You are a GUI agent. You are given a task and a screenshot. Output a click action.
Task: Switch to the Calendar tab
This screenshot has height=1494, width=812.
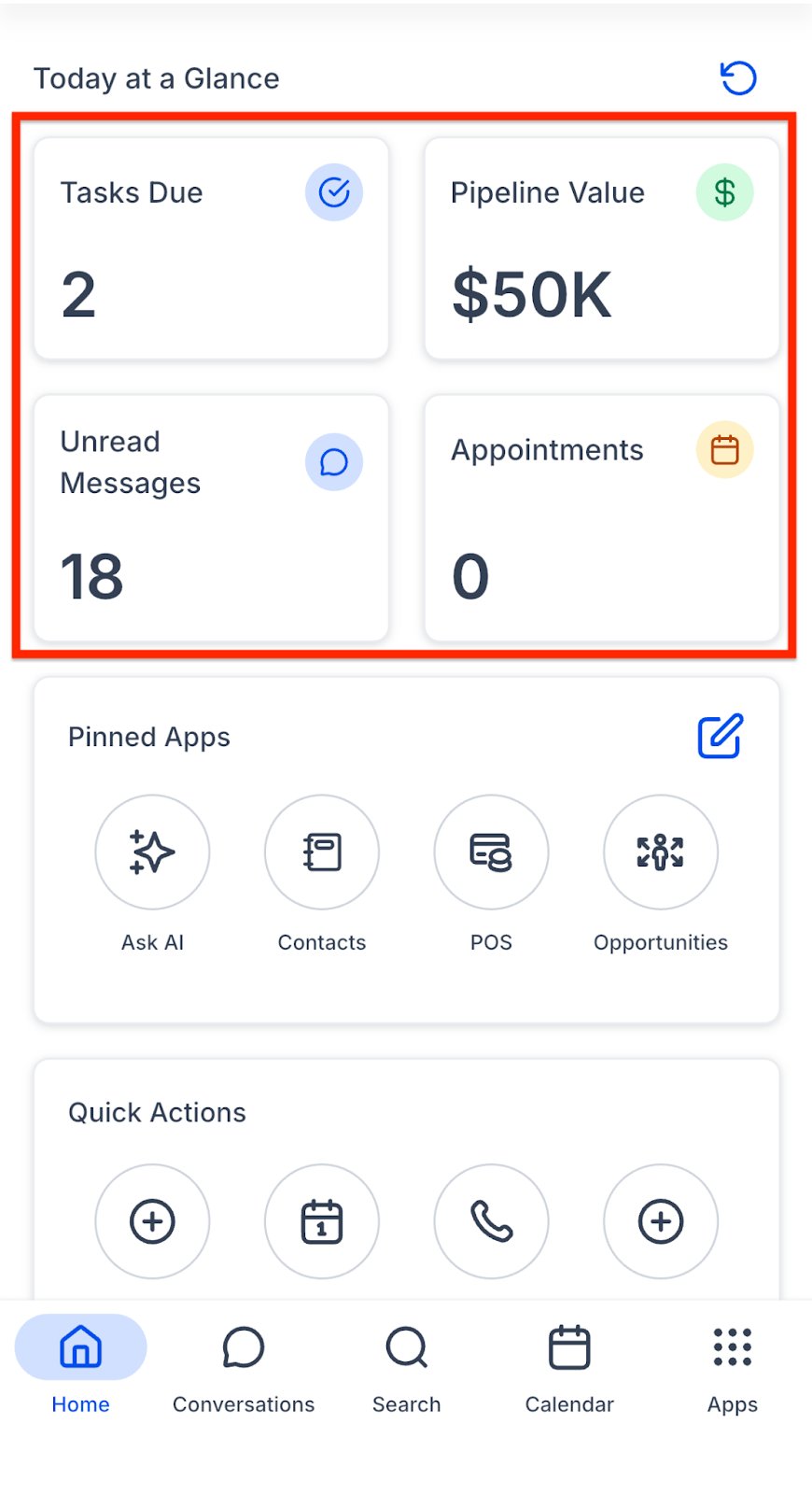pyautogui.click(x=569, y=1364)
